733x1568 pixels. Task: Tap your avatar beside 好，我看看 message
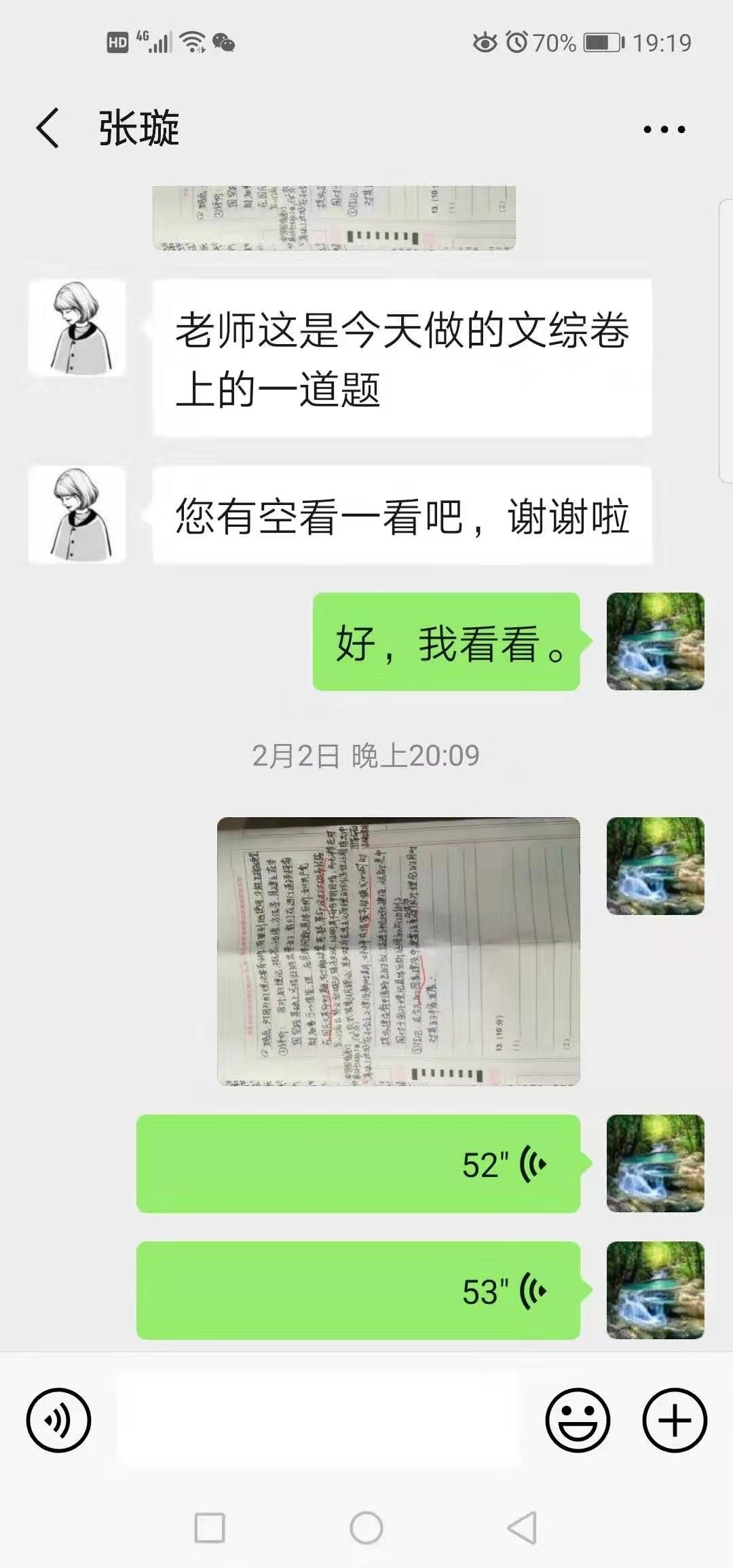click(x=655, y=641)
